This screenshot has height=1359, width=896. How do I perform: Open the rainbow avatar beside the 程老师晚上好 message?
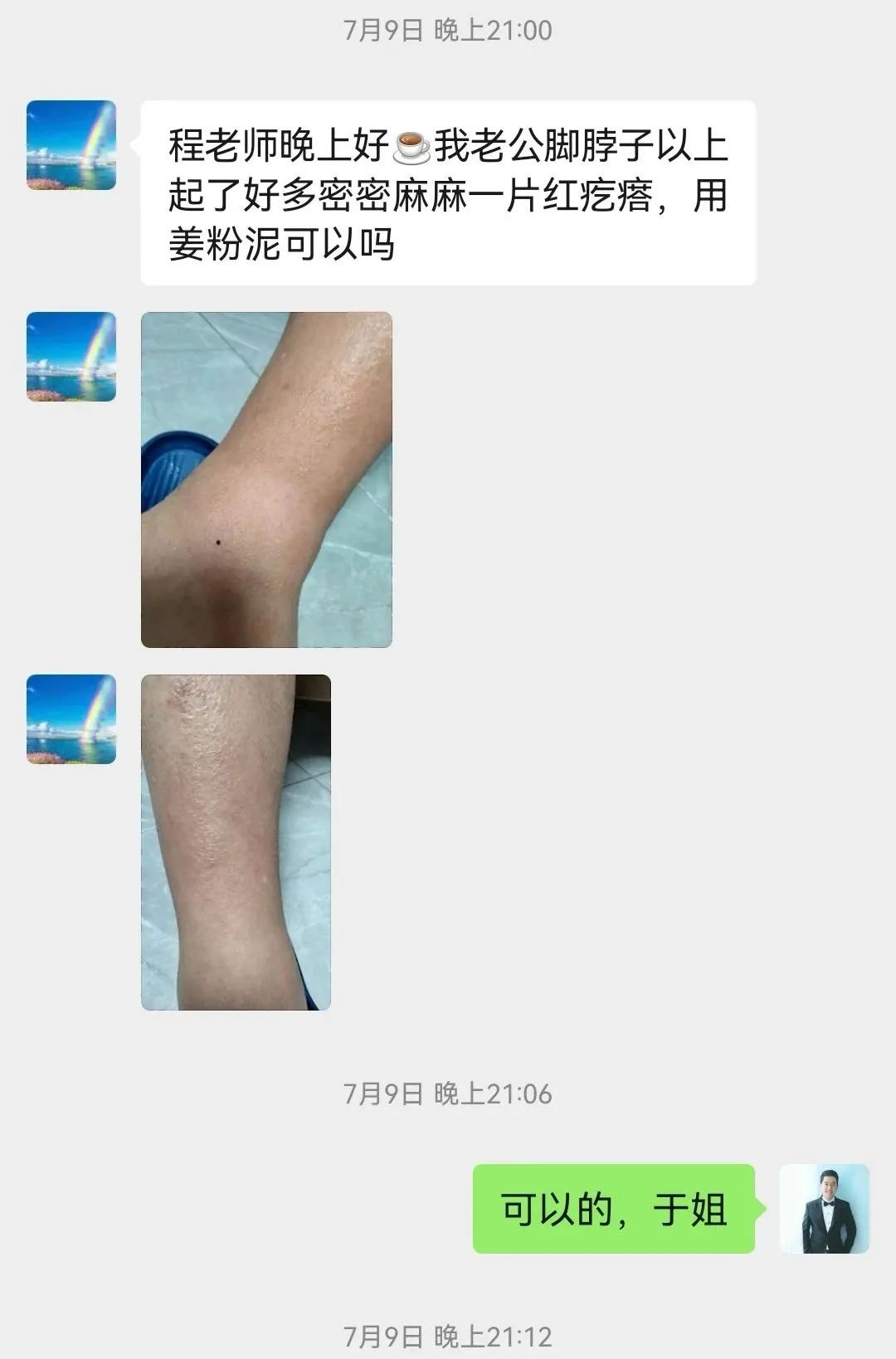tap(71, 145)
